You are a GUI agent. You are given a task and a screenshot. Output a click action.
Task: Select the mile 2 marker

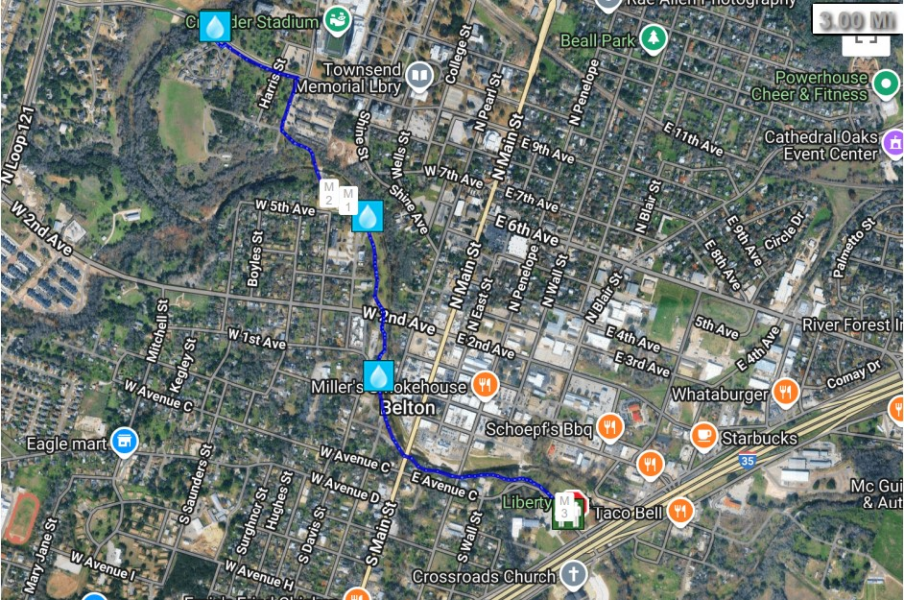pyautogui.click(x=328, y=195)
